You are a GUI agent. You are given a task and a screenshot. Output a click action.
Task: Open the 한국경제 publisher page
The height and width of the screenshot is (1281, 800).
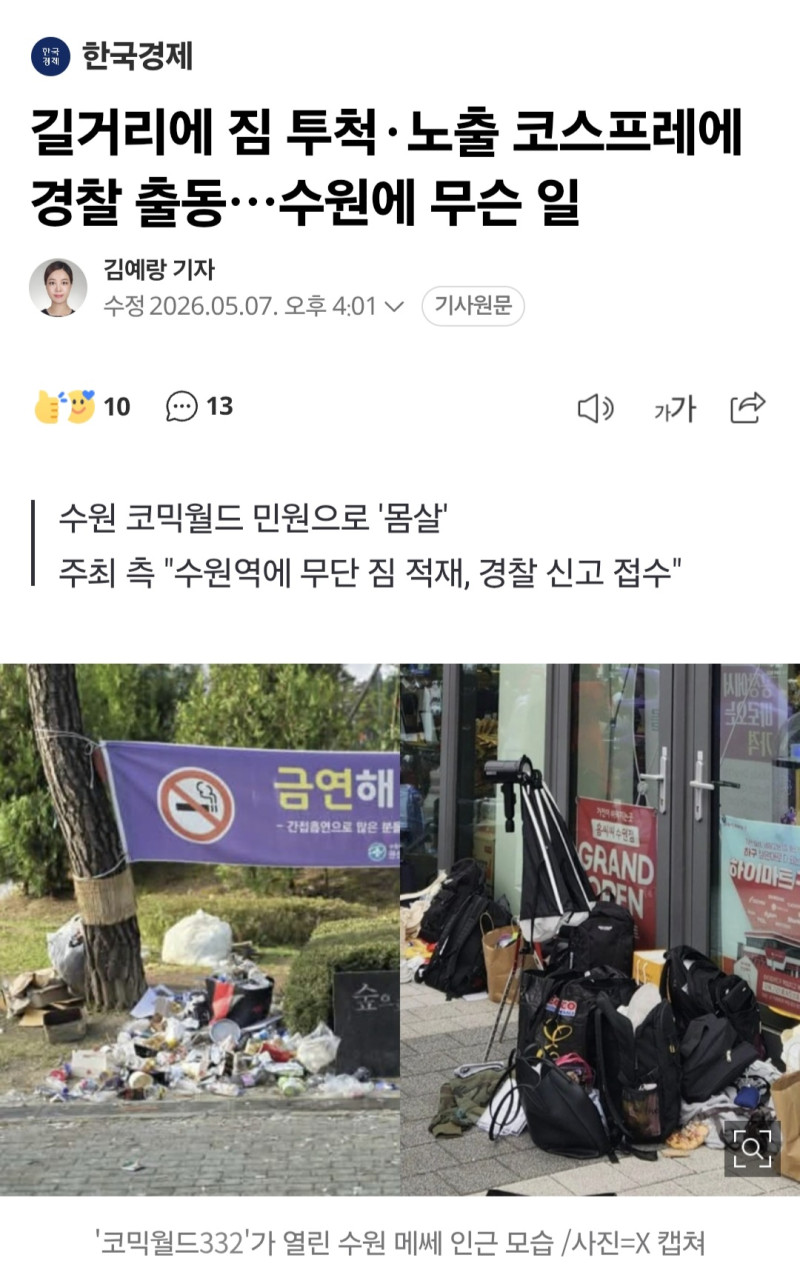point(111,56)
